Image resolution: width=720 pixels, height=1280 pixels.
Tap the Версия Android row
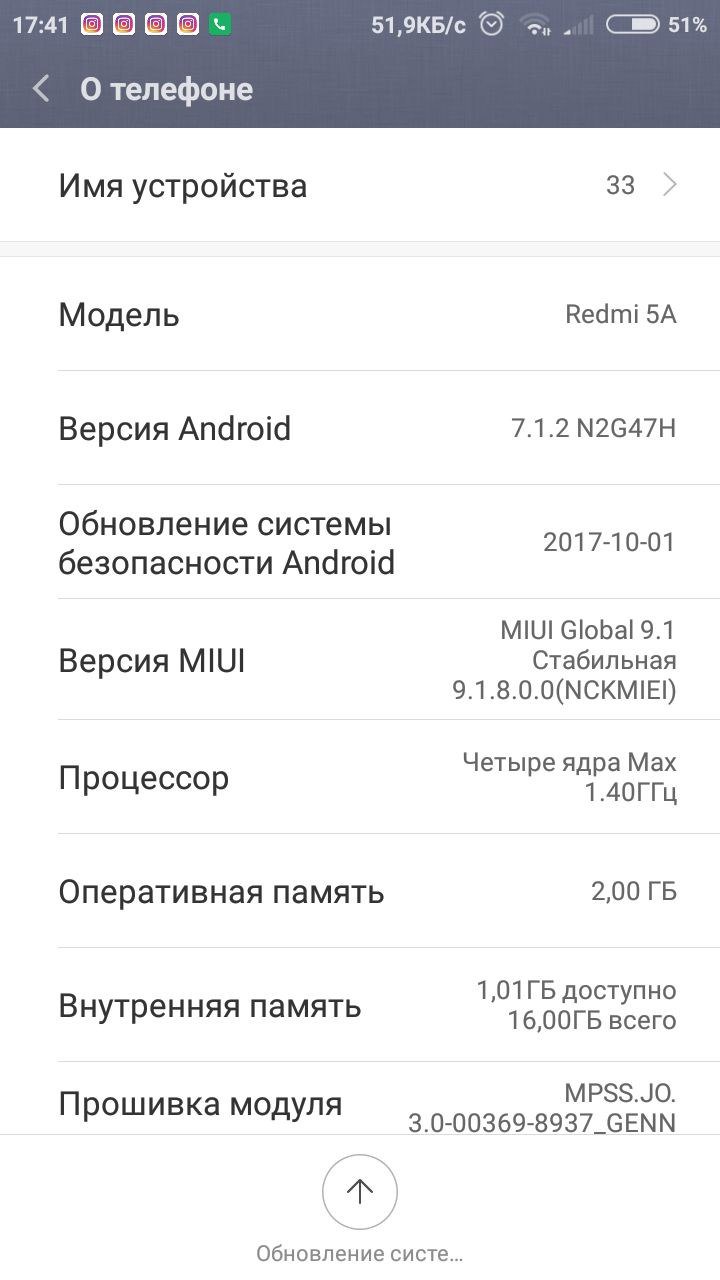click(x=360, y=428)
